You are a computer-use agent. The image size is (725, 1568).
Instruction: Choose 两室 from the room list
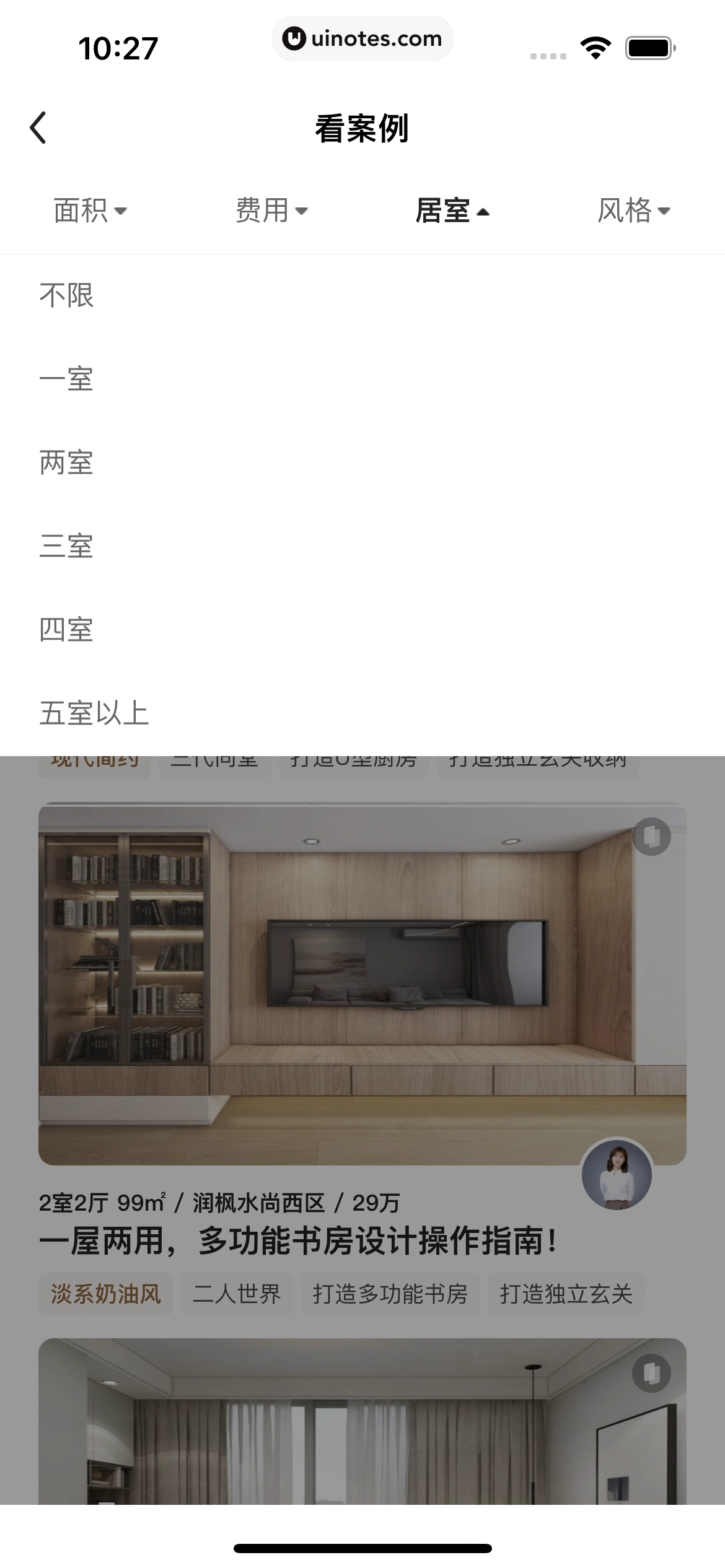[66, 463]
